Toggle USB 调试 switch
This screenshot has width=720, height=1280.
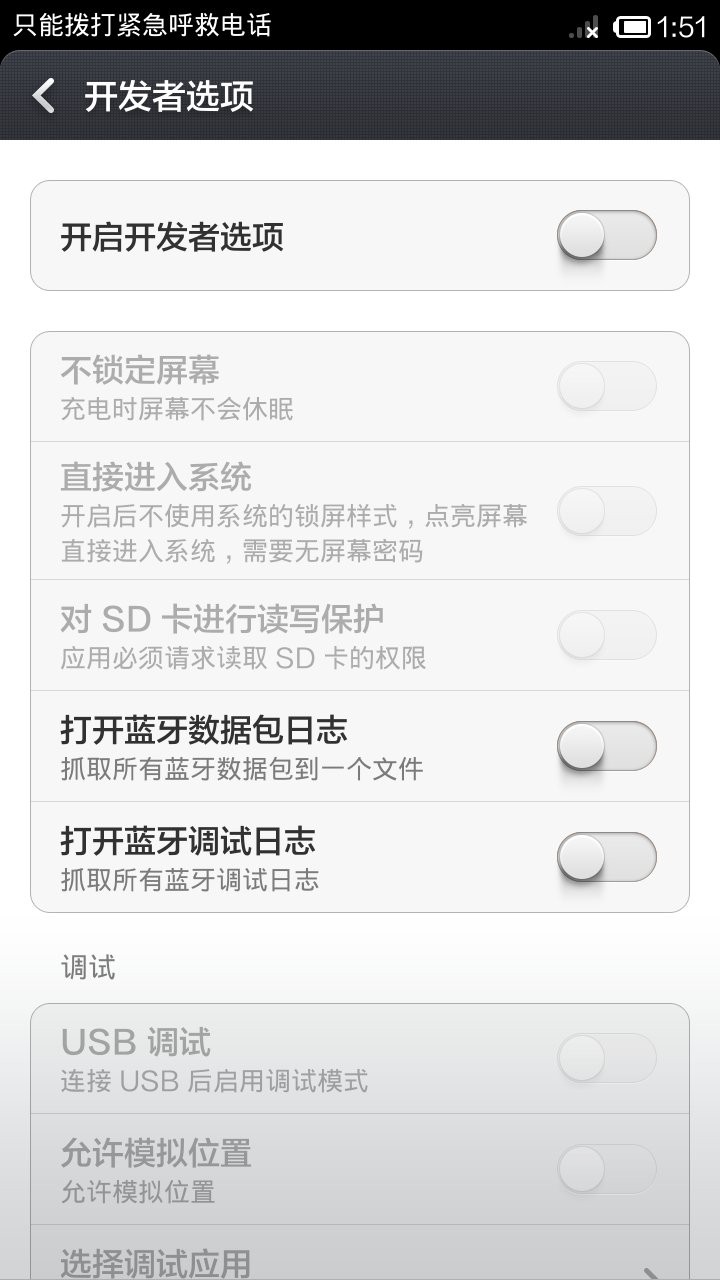click(x=608, y=1057)
